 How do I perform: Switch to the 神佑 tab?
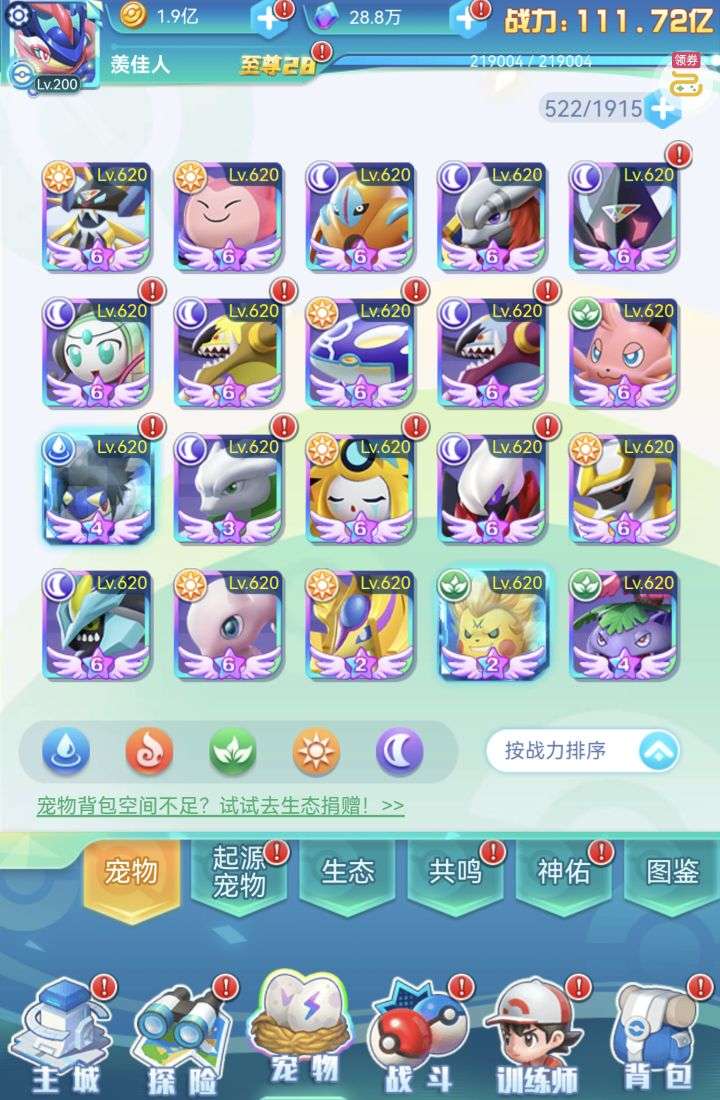pos(564,871)
